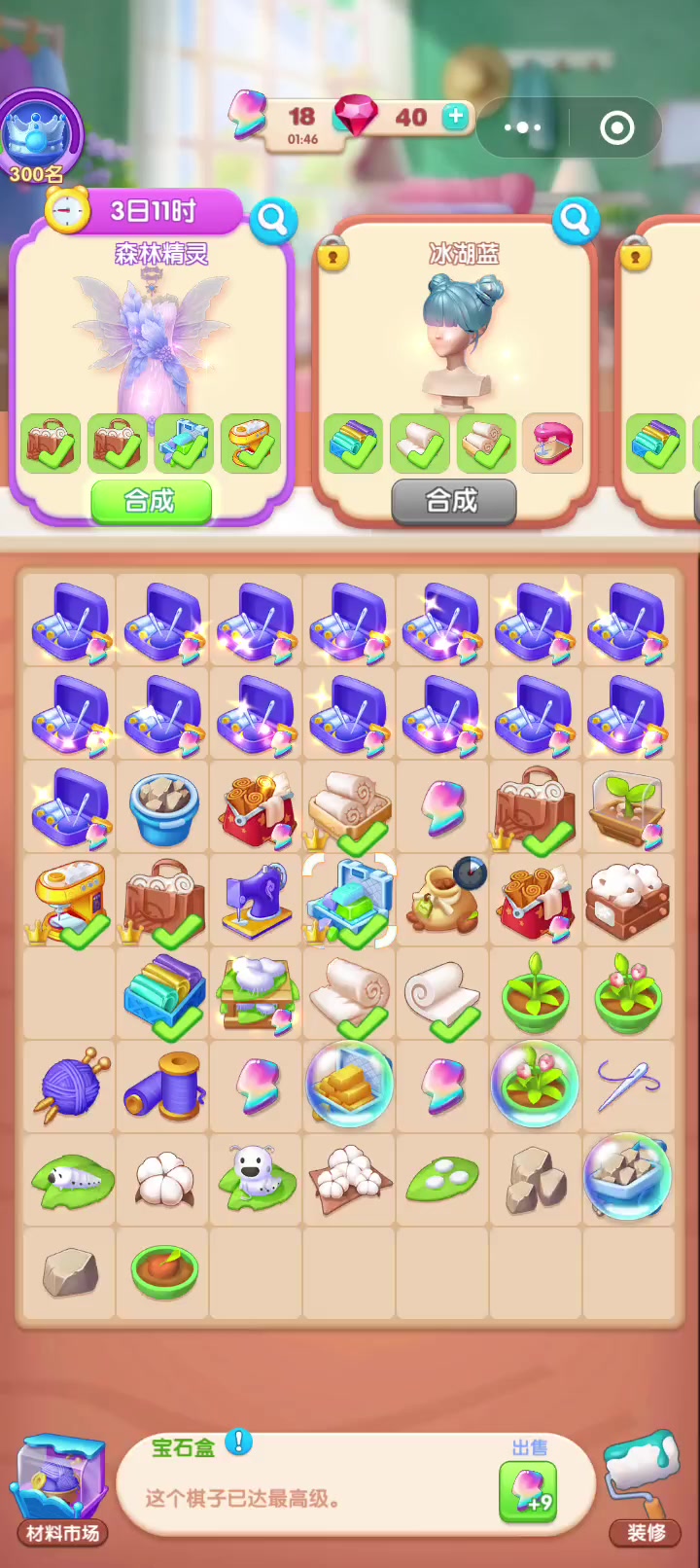This screenshot has width=700, height=1568.
Task: Select the silkworm on the green leaf
Action: 71,1177
